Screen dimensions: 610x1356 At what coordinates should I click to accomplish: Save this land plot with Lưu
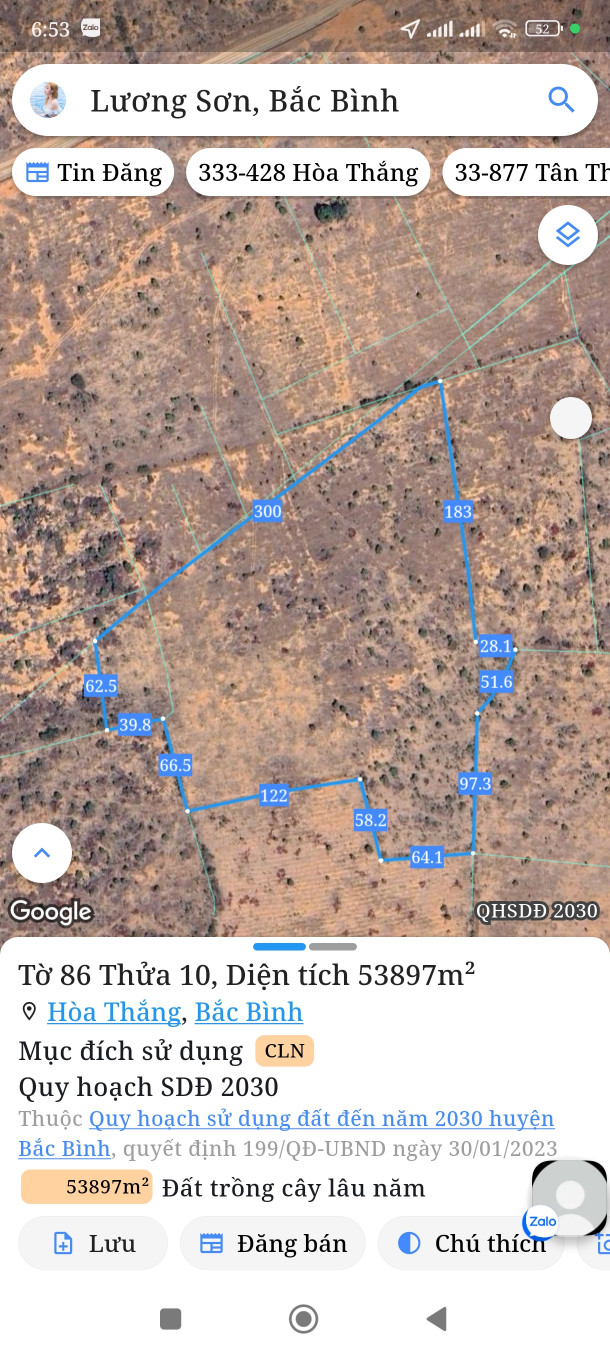(93, 1243)
